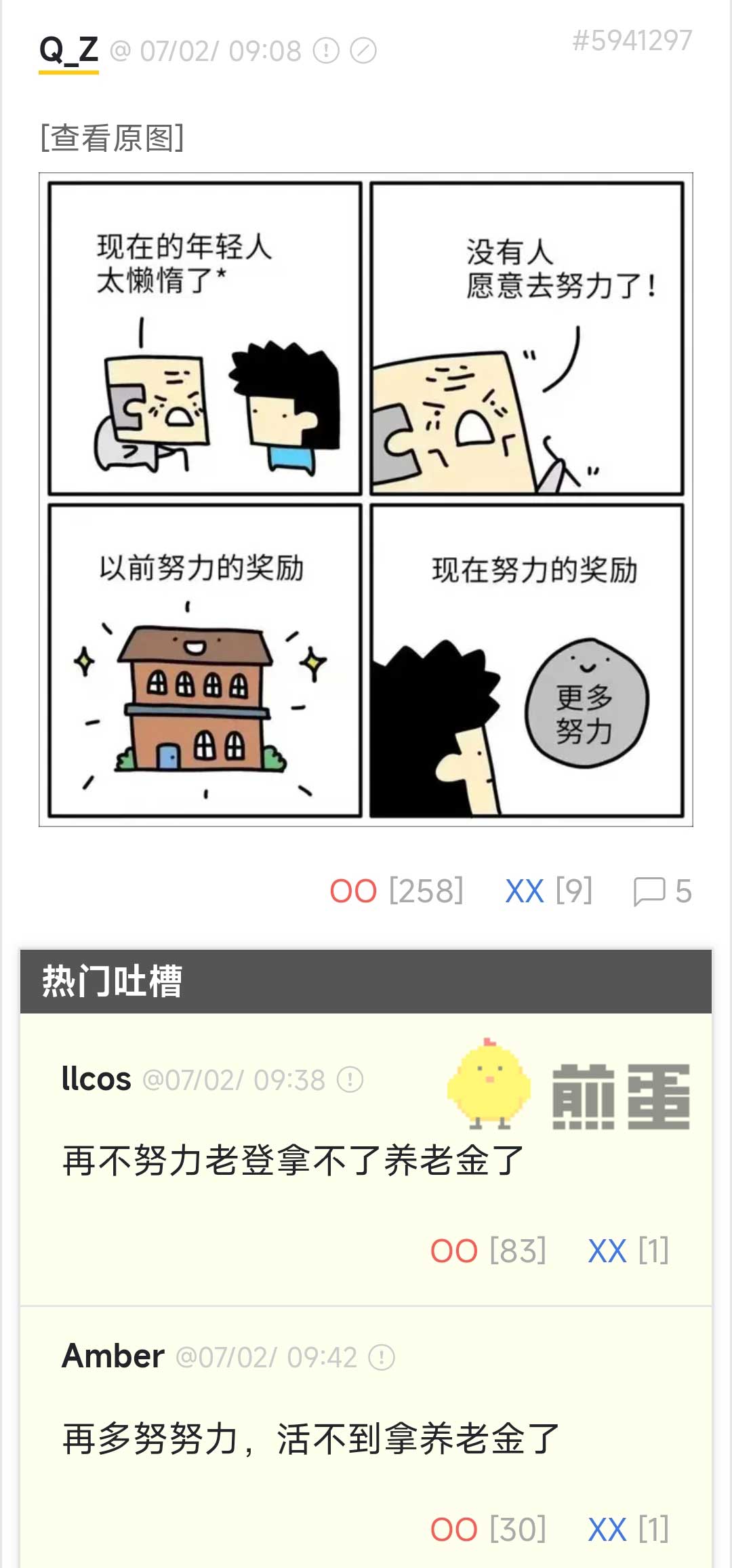Report llcos's comment with the exclamation icon
The image size is (732, 1568).
pyautogui.click(x=350, y=1079)
